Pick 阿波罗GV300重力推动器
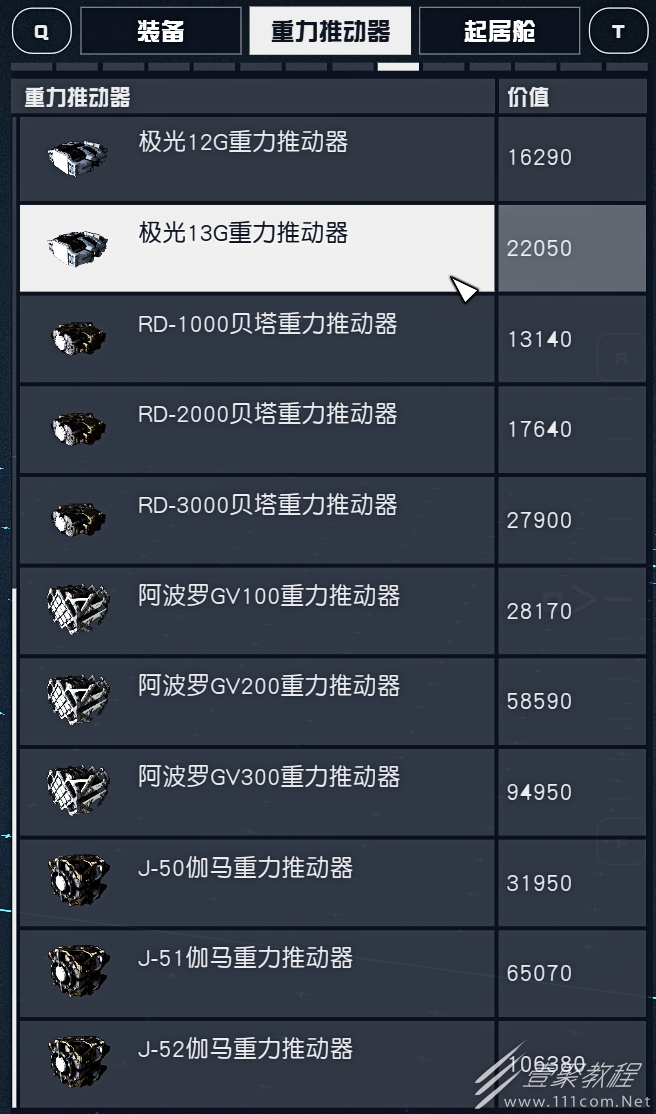 [x=257, y=792]
